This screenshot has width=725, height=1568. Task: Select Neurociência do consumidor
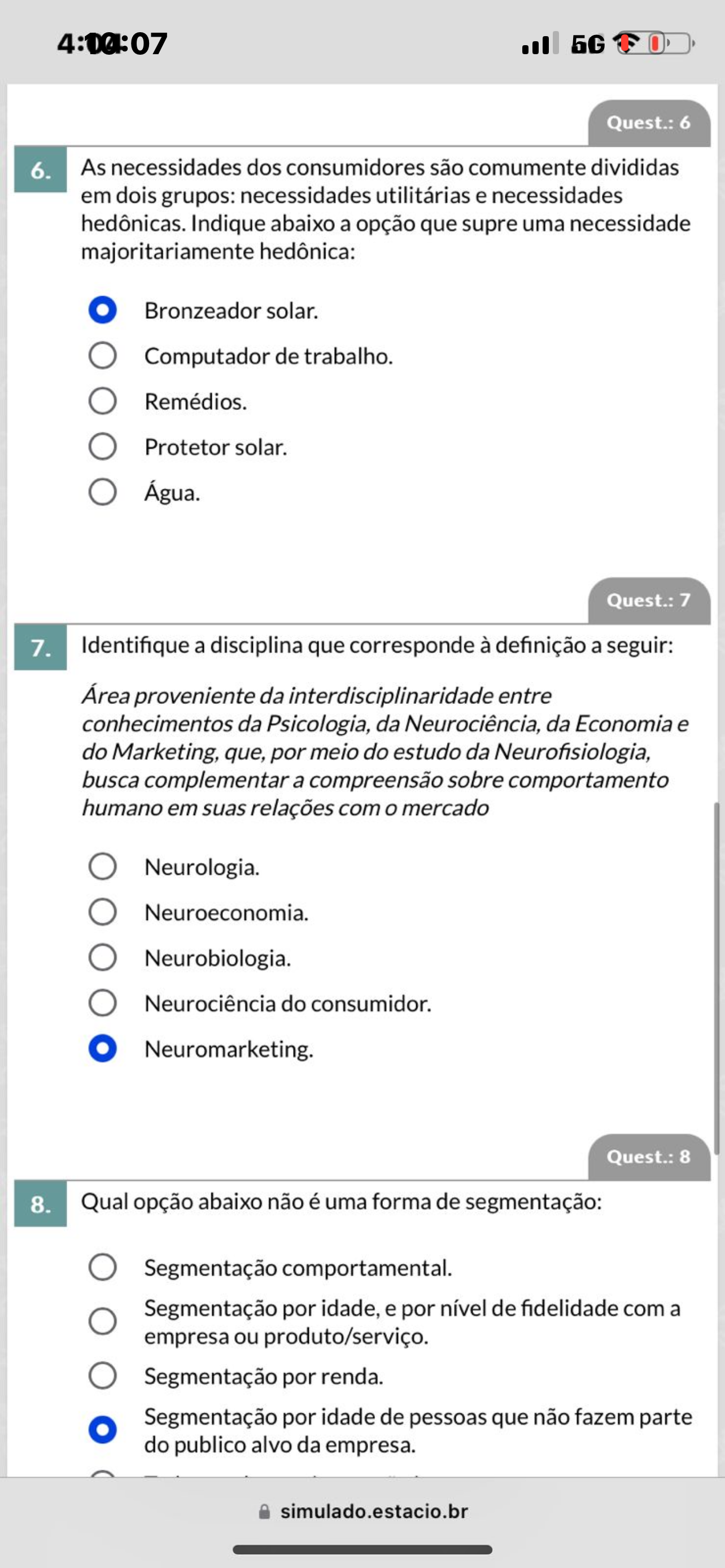tap(102, 1002)
